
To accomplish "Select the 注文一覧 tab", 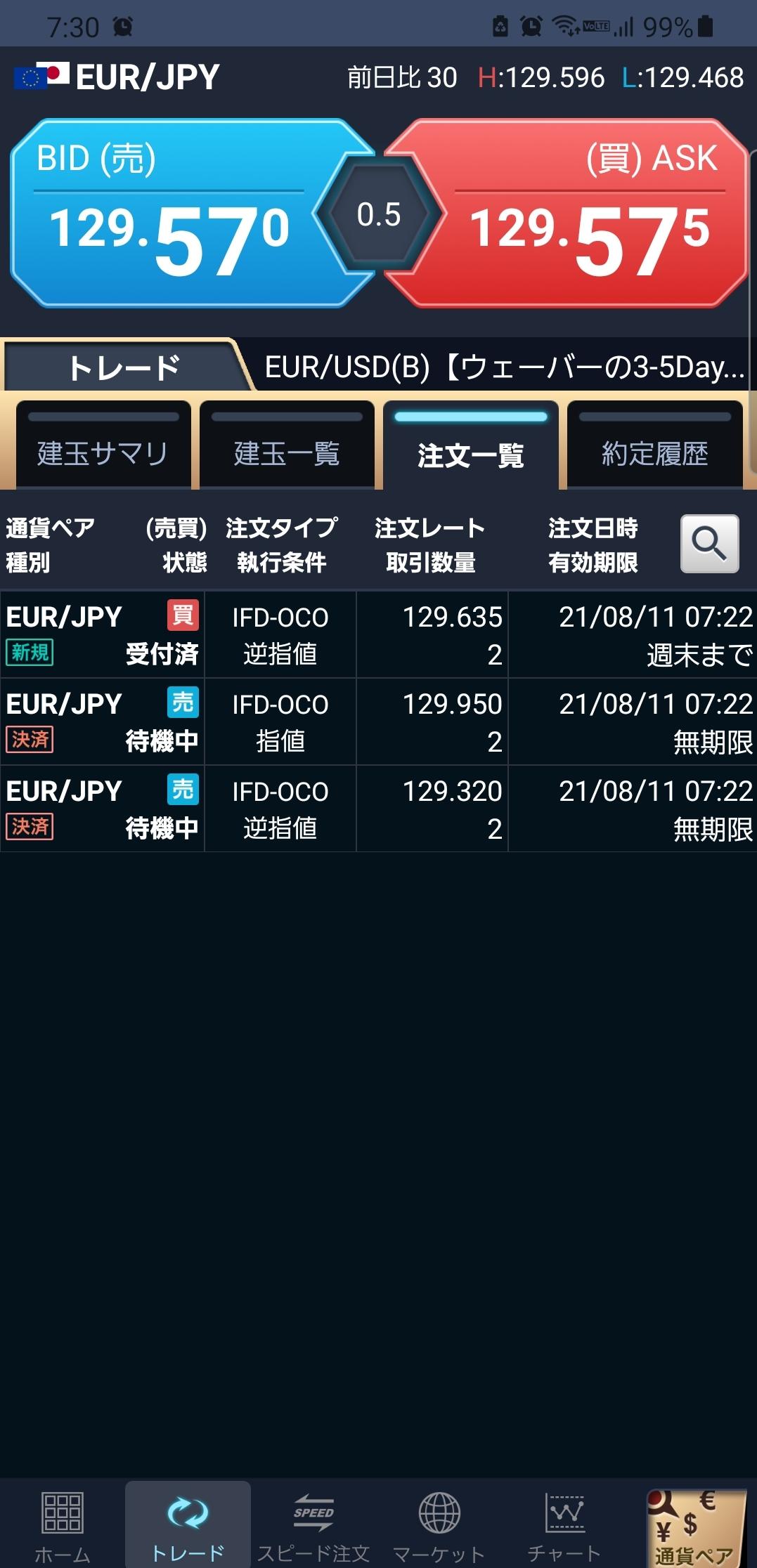I will pos(471,445).
